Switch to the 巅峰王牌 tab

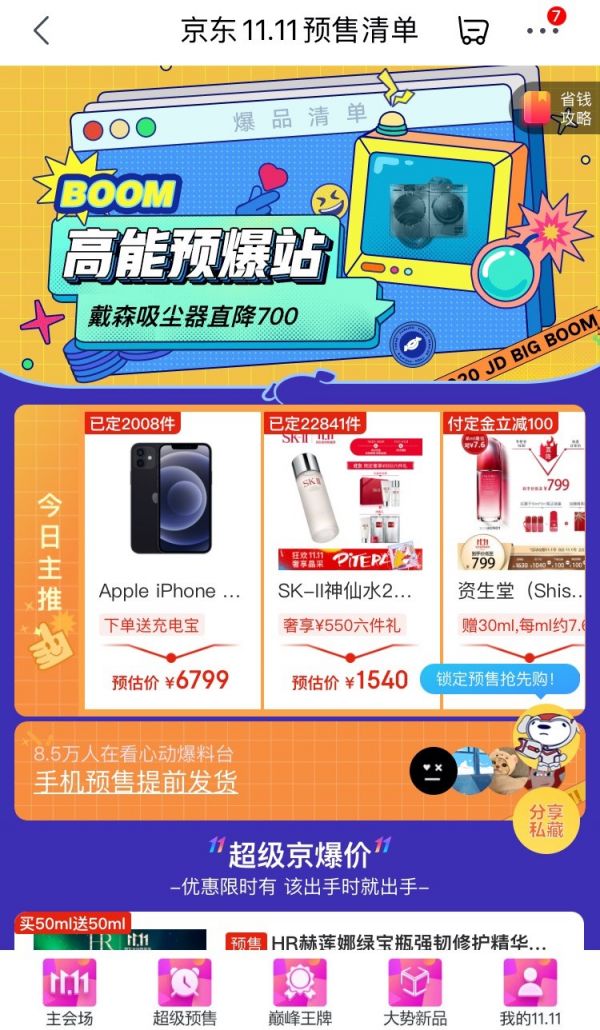click(x=300, y=992)
